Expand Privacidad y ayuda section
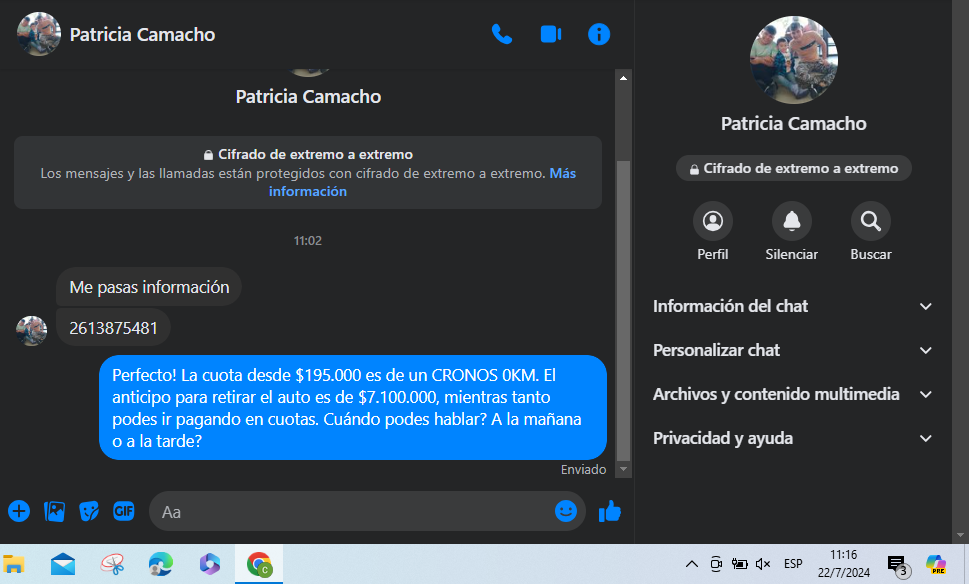 pyautogui.click(x=792, y=438)
